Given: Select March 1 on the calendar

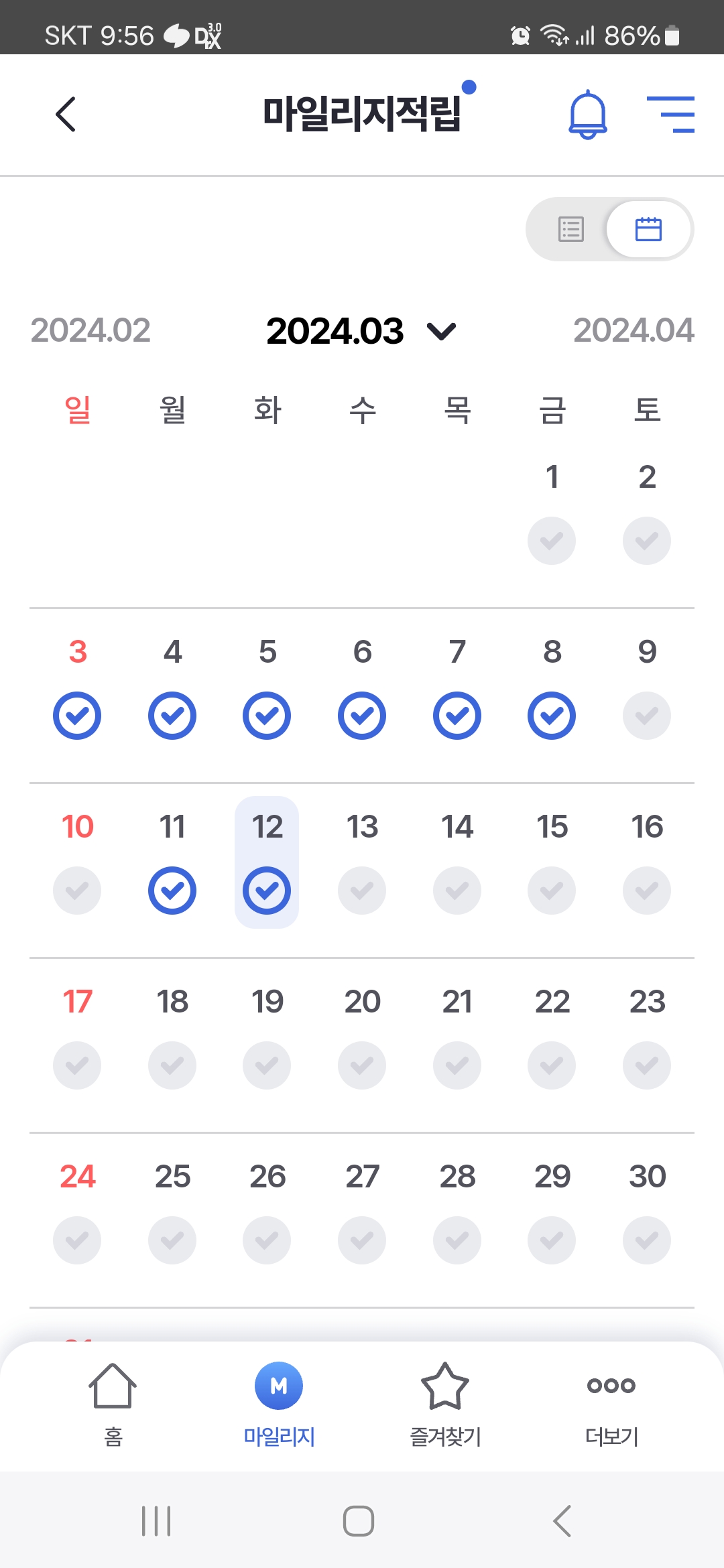Looking at the screenshot, I should coord(552,513).
